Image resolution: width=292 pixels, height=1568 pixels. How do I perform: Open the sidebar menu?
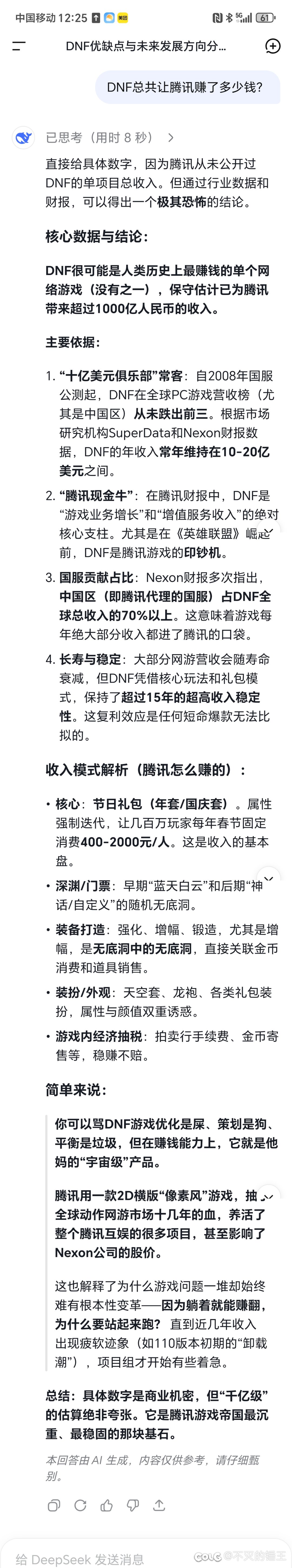pyautogui.click(x=19, y=46)
